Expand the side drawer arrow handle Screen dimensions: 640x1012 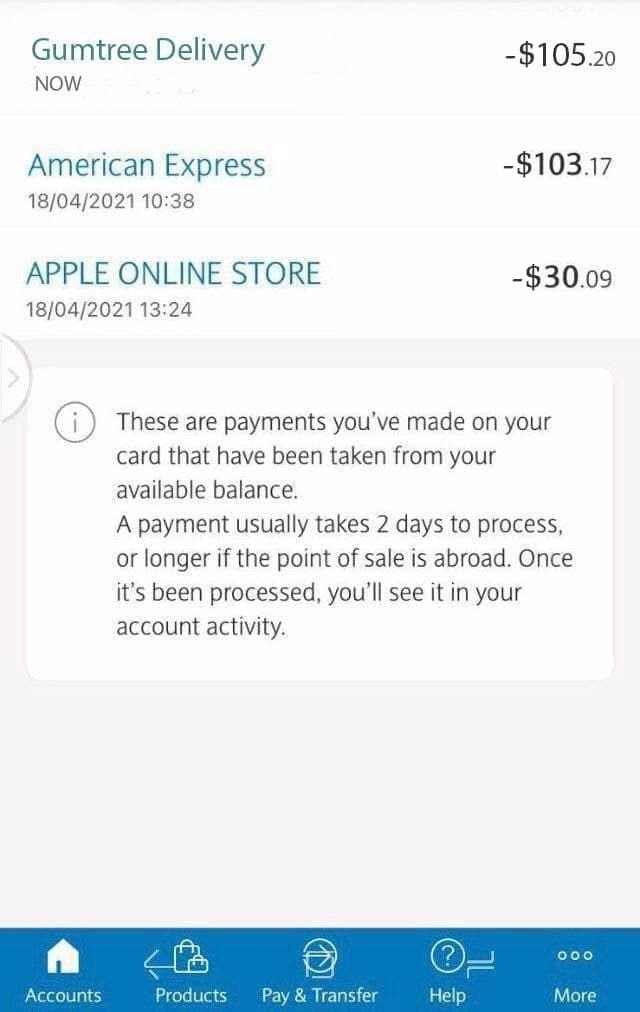click(13, 378)
